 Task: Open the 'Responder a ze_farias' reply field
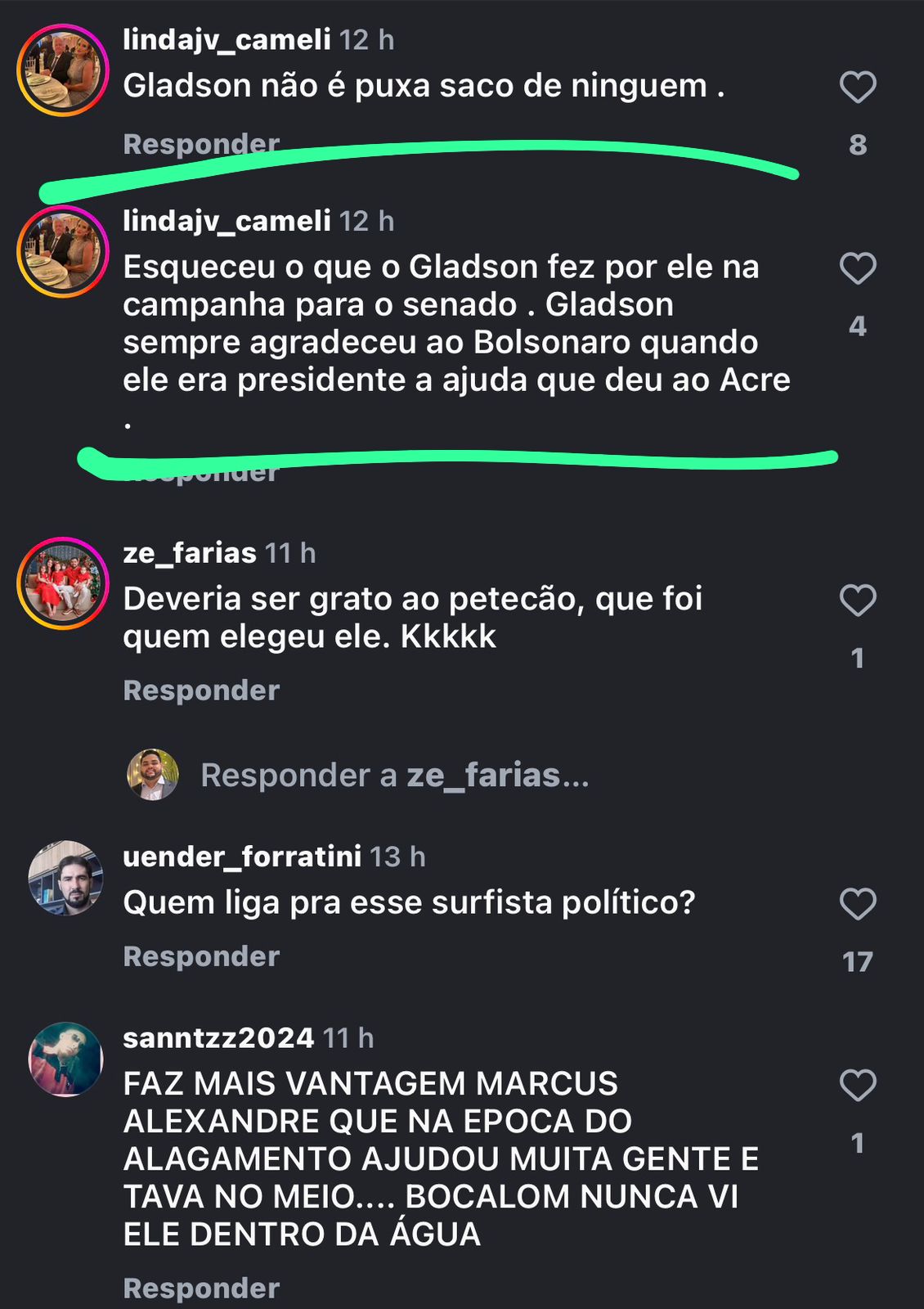[x=394, y=775]
